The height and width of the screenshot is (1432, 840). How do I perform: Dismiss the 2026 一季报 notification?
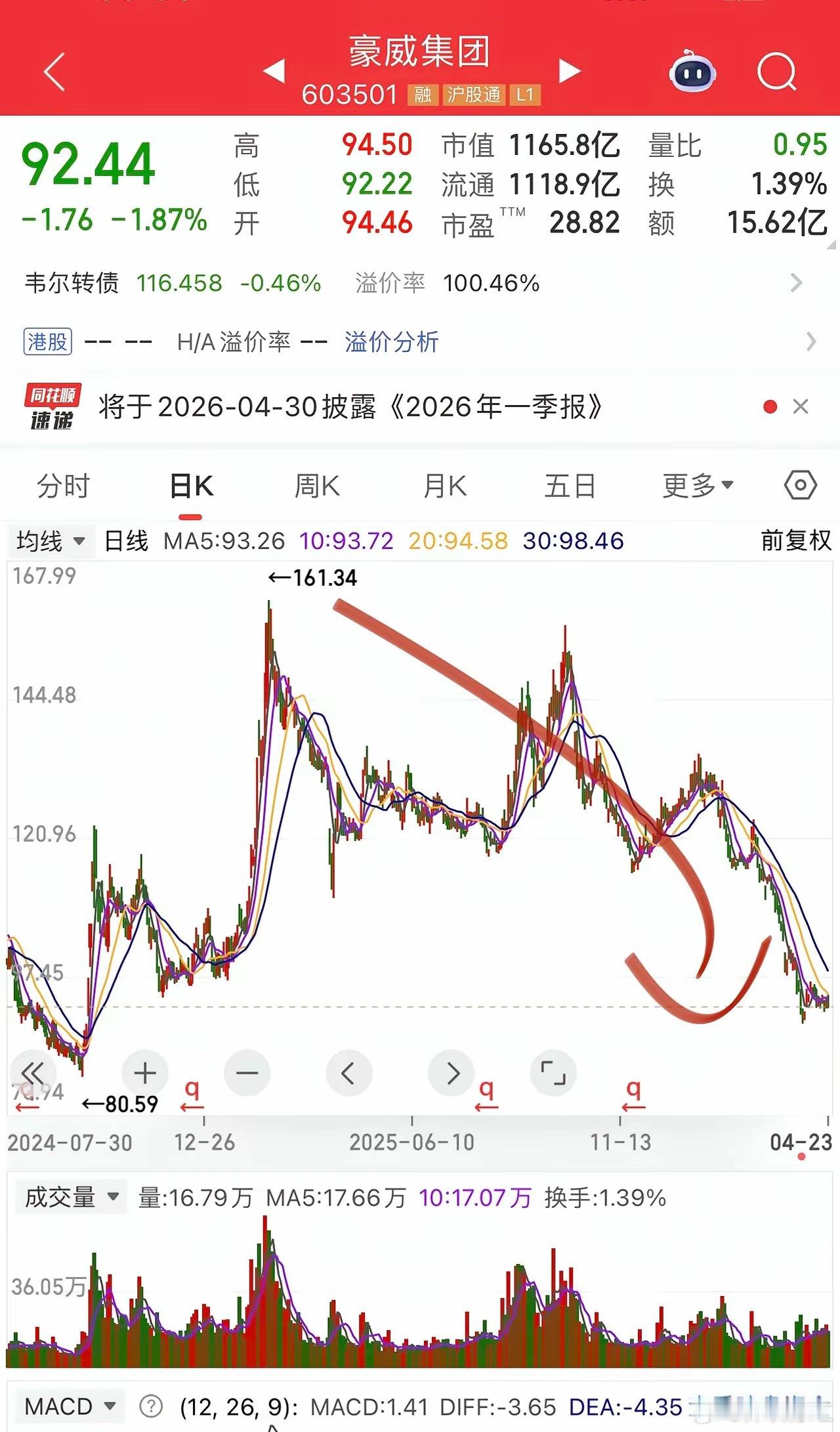801,407
